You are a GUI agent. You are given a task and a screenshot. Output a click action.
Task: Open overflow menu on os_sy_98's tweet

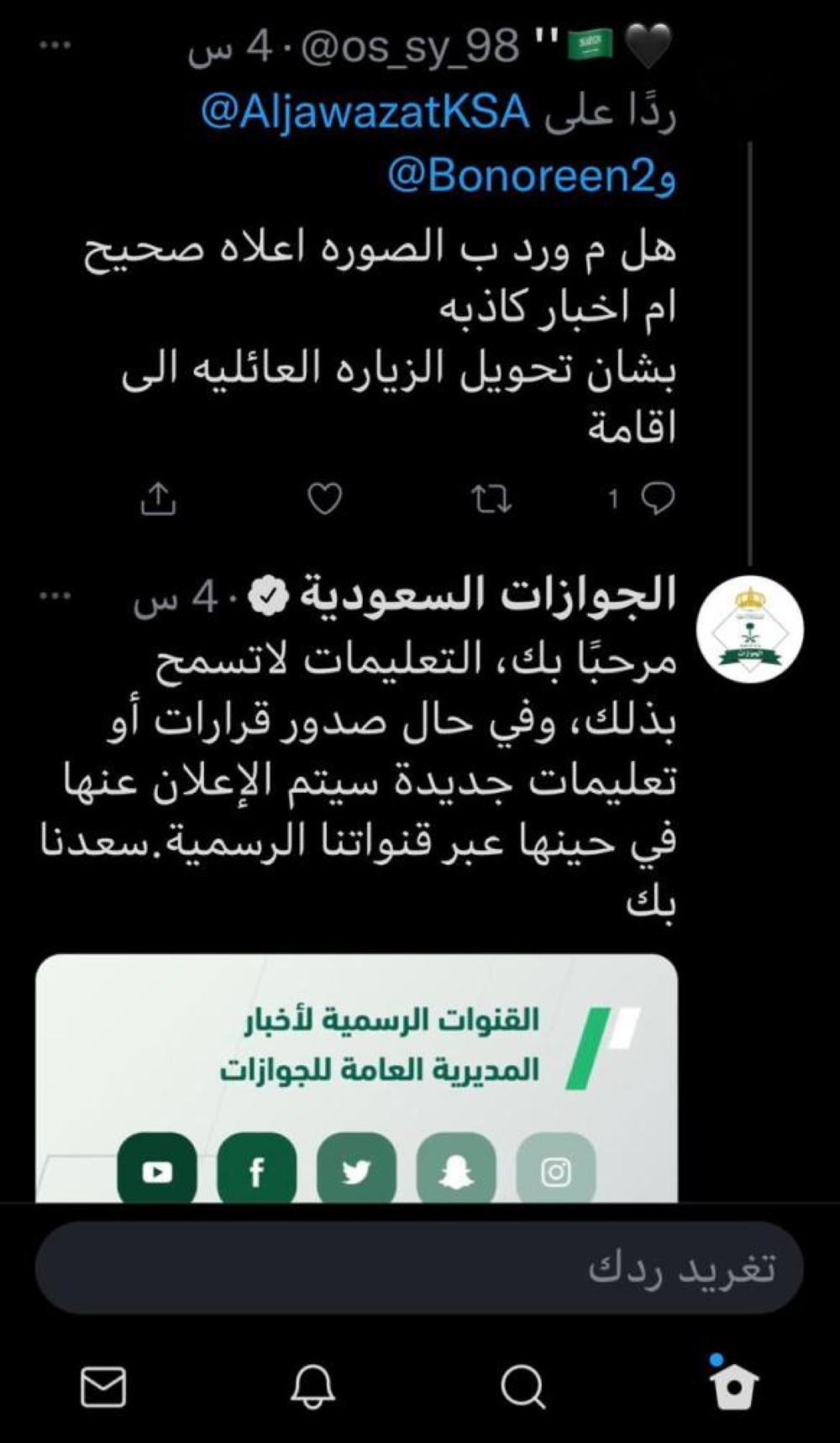[x=55, y=45]
